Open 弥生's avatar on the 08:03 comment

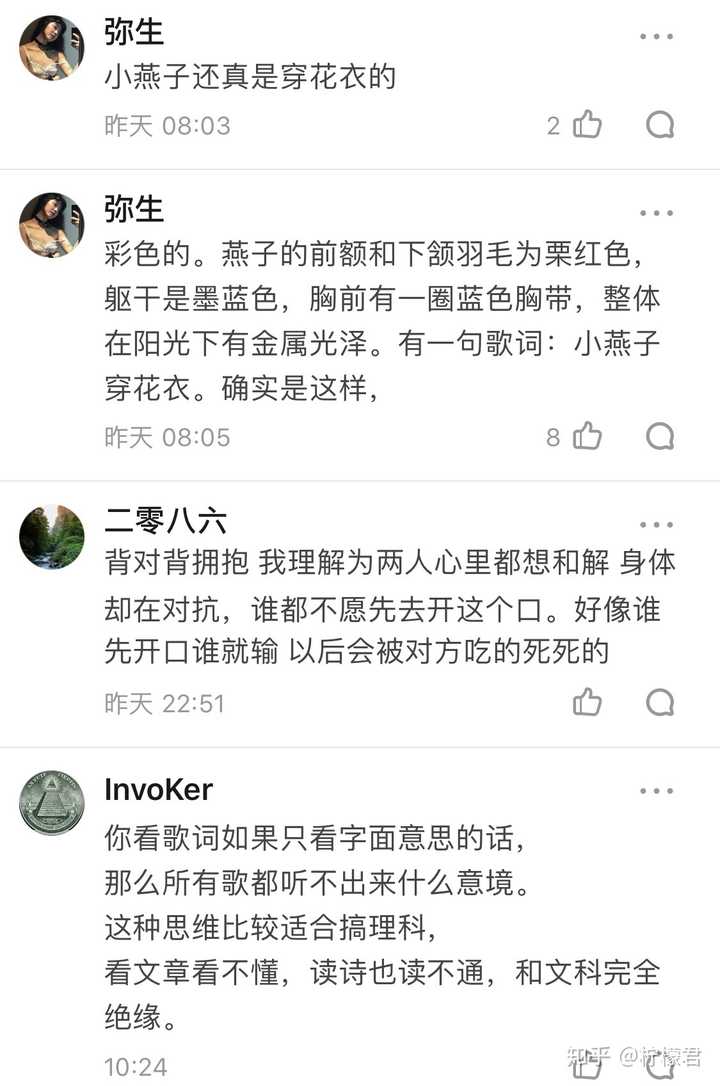[x=52, y=47]
